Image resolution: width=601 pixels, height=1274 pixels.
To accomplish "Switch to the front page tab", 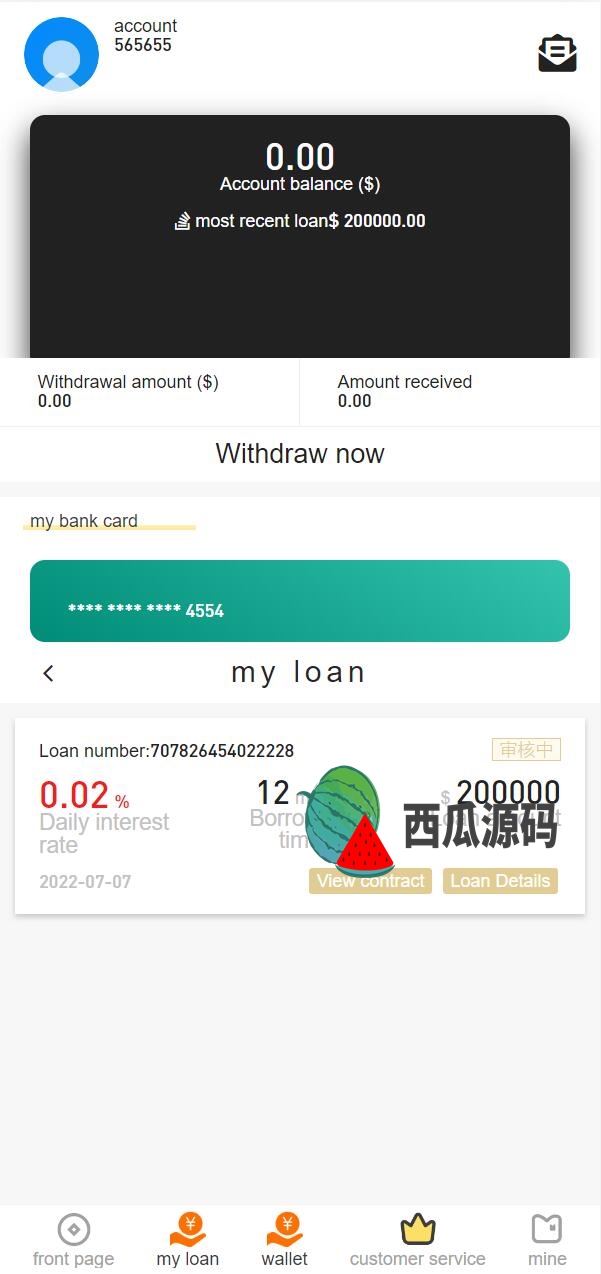I will [74, 1240].
